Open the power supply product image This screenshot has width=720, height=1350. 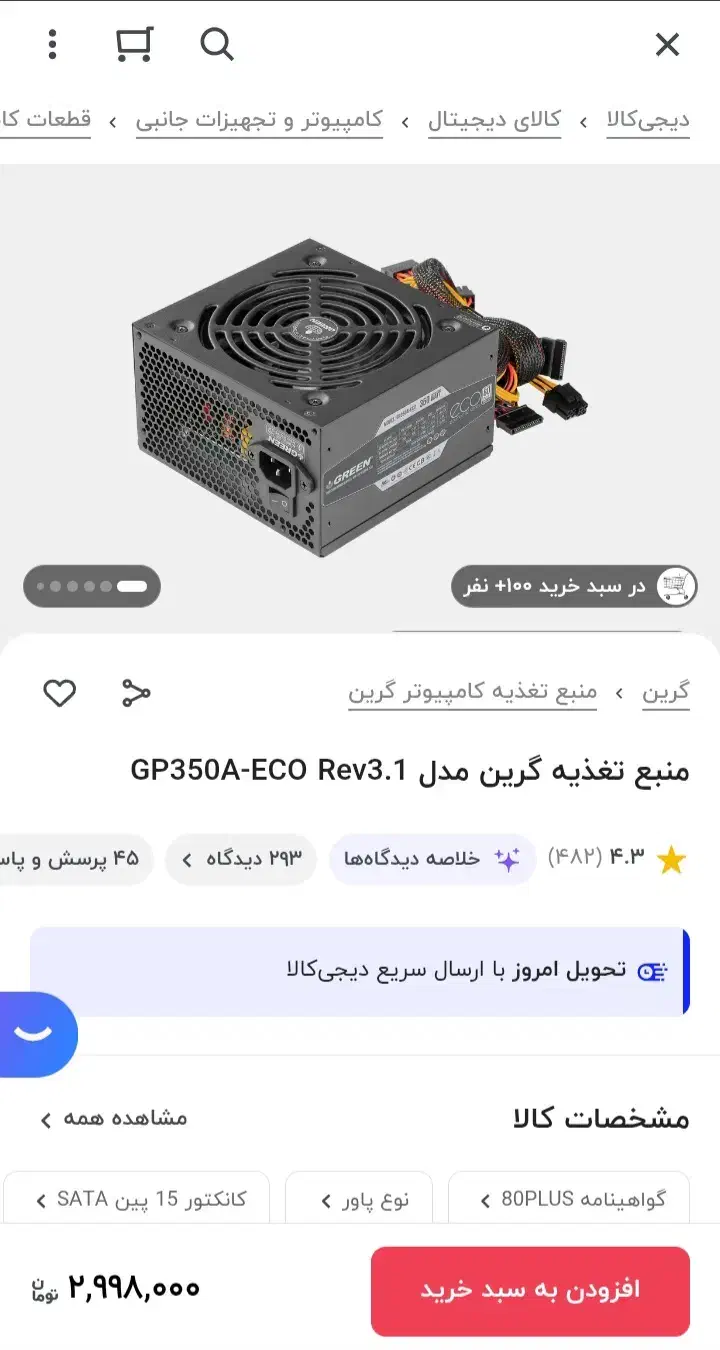(360, 390)
